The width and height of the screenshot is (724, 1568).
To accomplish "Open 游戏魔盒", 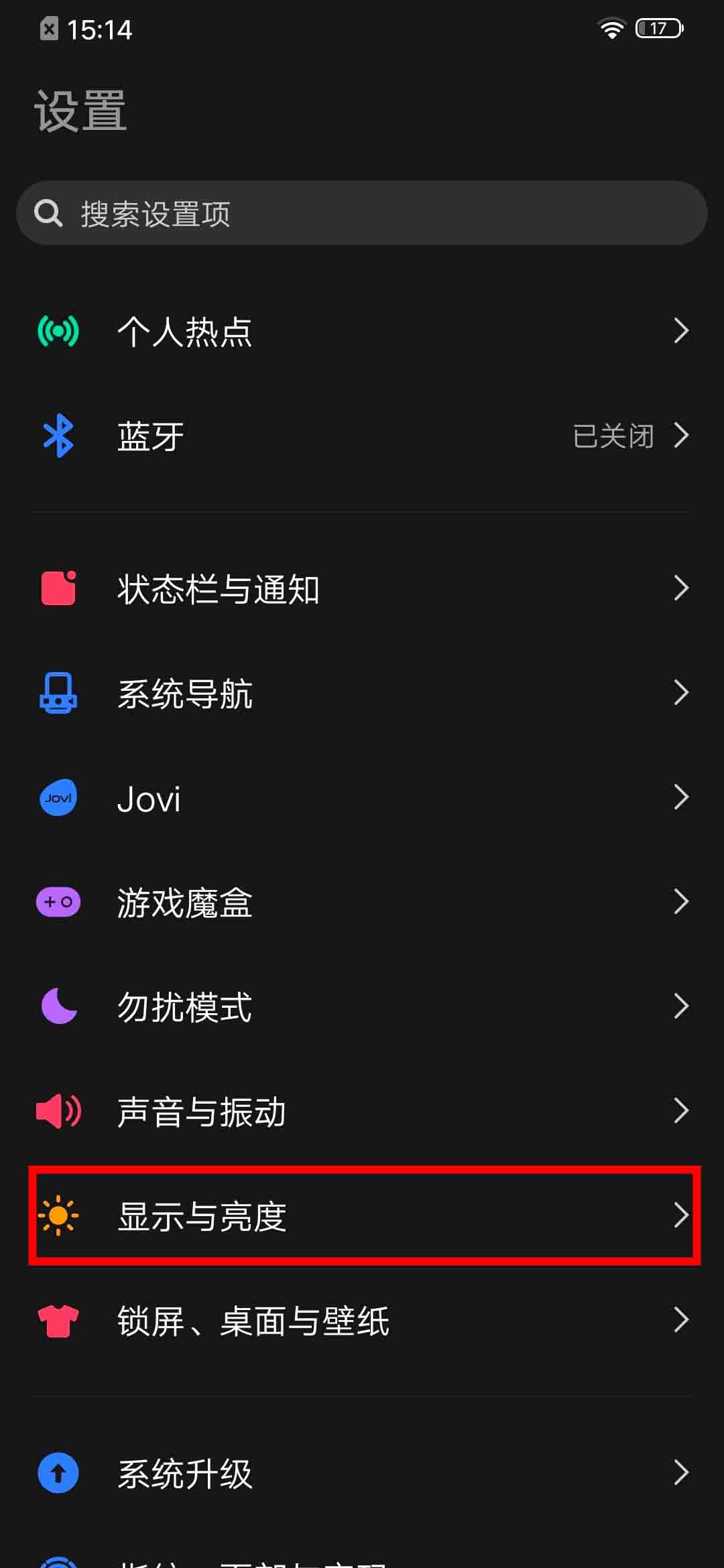I will click(x=362, y=902).
